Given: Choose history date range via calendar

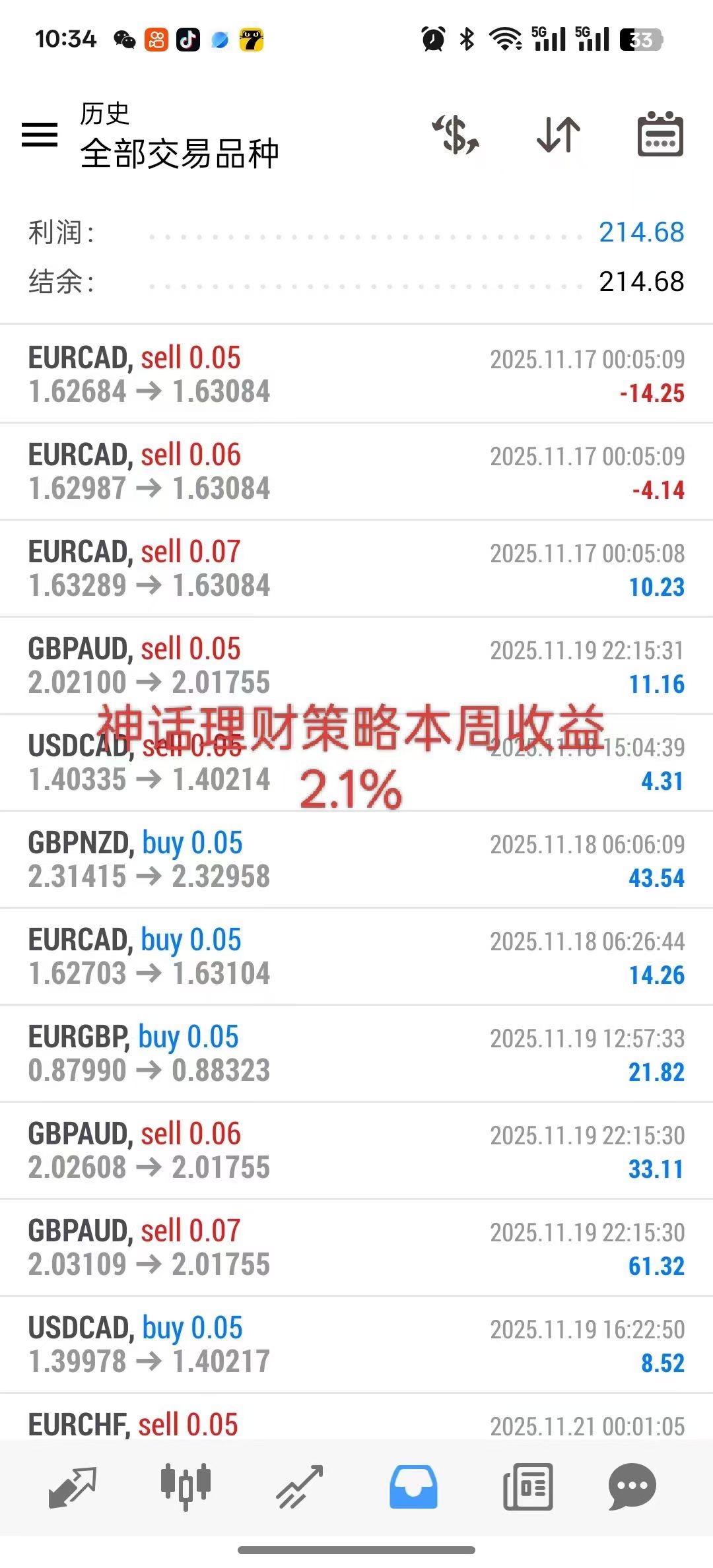Looking at the screenshot, I should point(660,134).
